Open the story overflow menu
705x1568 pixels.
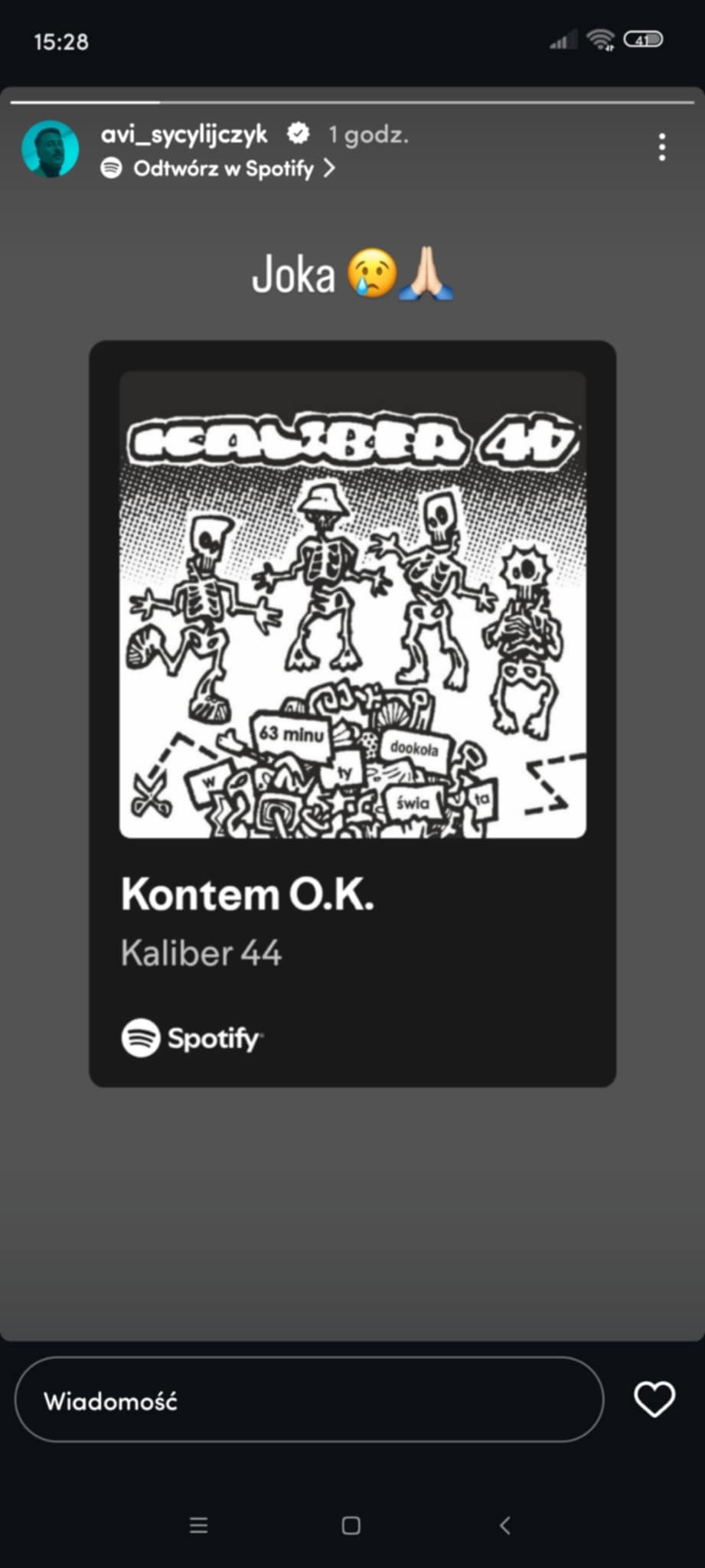(x=662, y=147)
